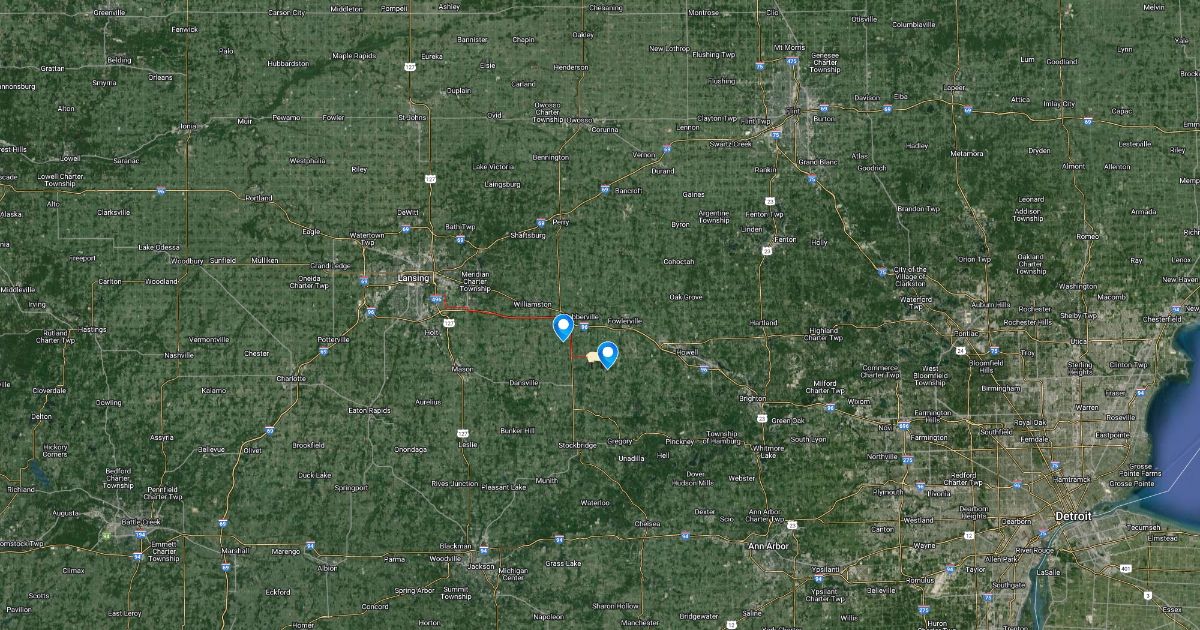Select the blue pin south of Fowlerville

607,353
